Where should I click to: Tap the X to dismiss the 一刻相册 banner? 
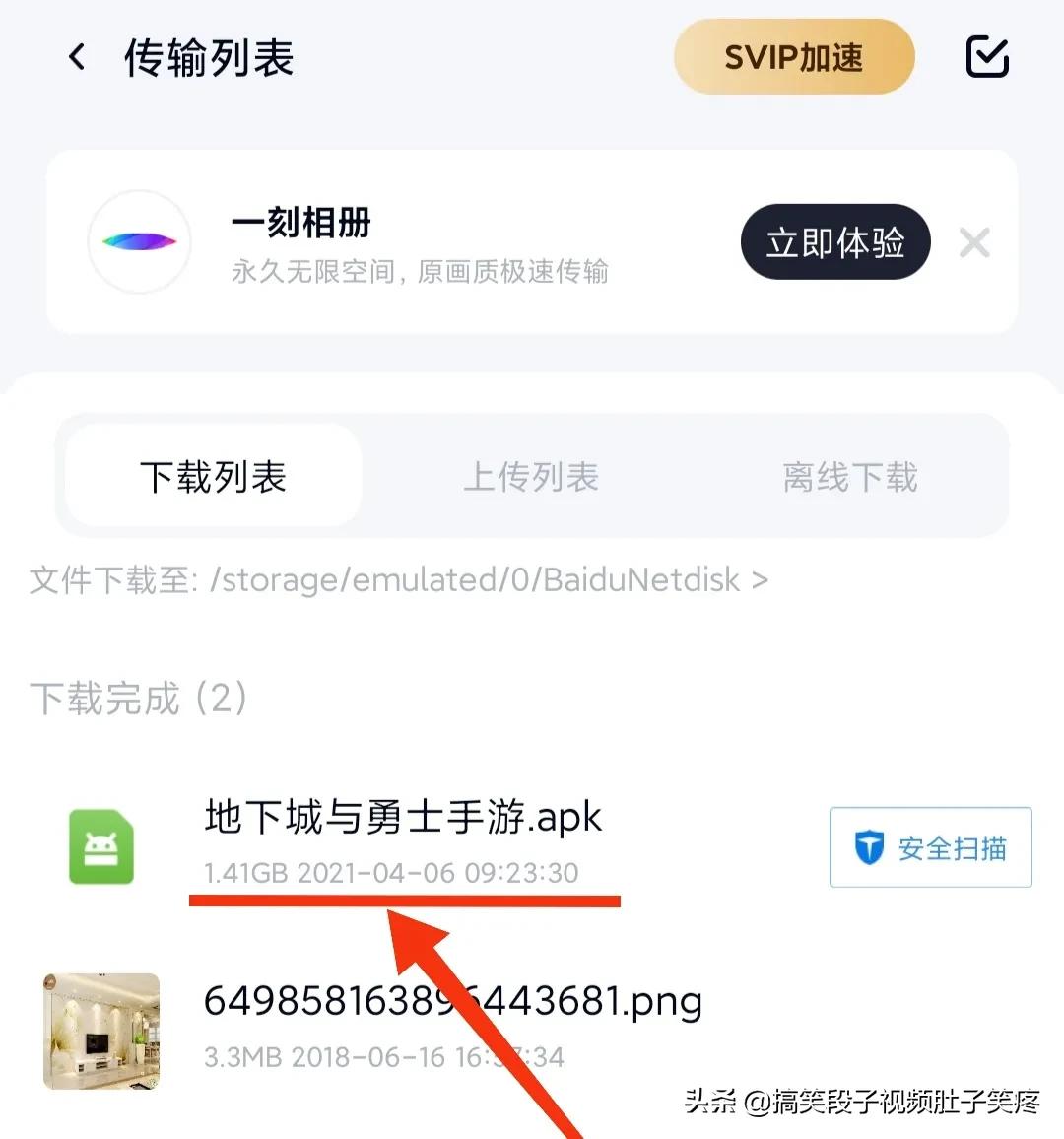click(x=973, y=242)
